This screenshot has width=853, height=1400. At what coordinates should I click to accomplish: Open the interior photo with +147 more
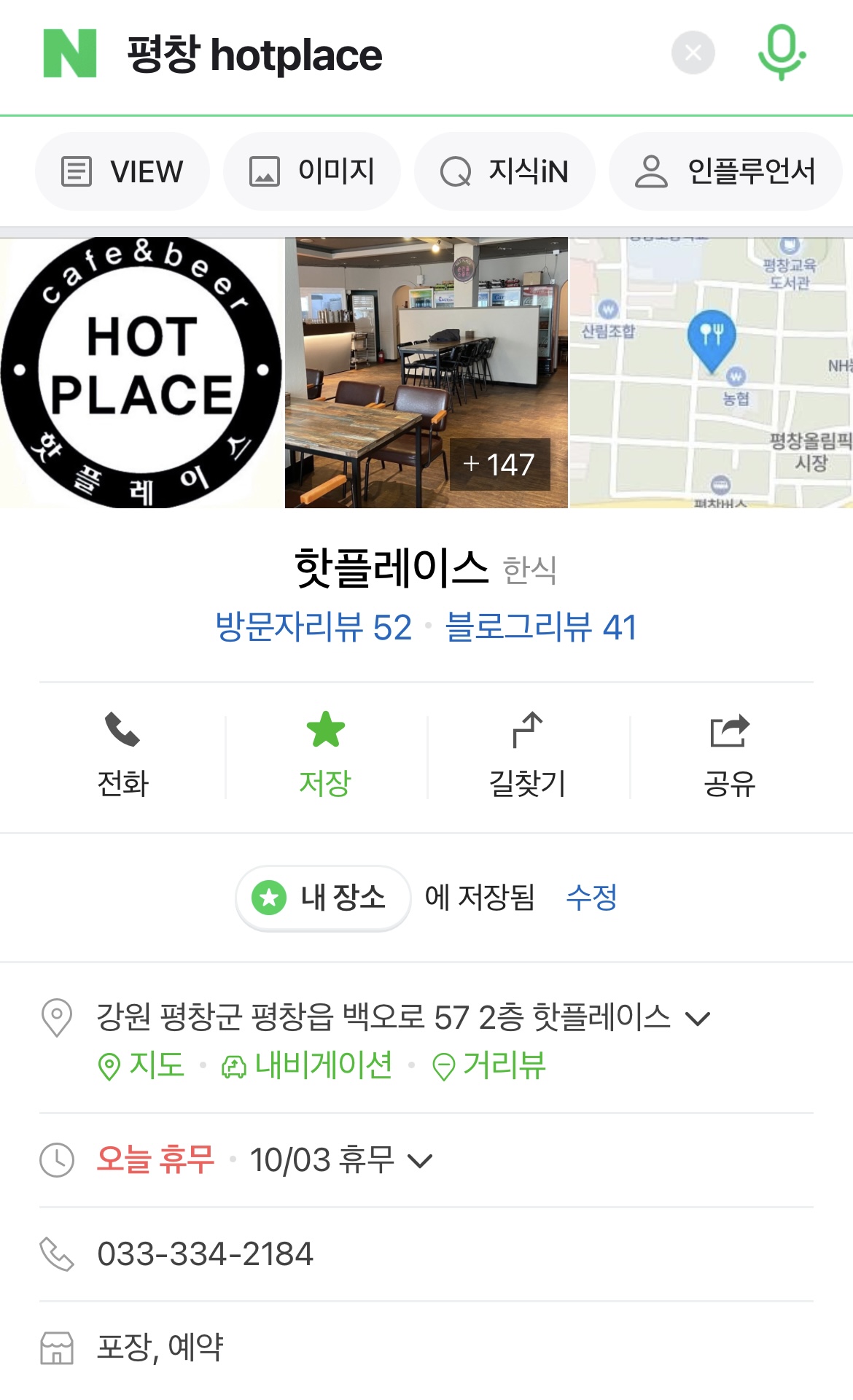click(x=426, y=373)
